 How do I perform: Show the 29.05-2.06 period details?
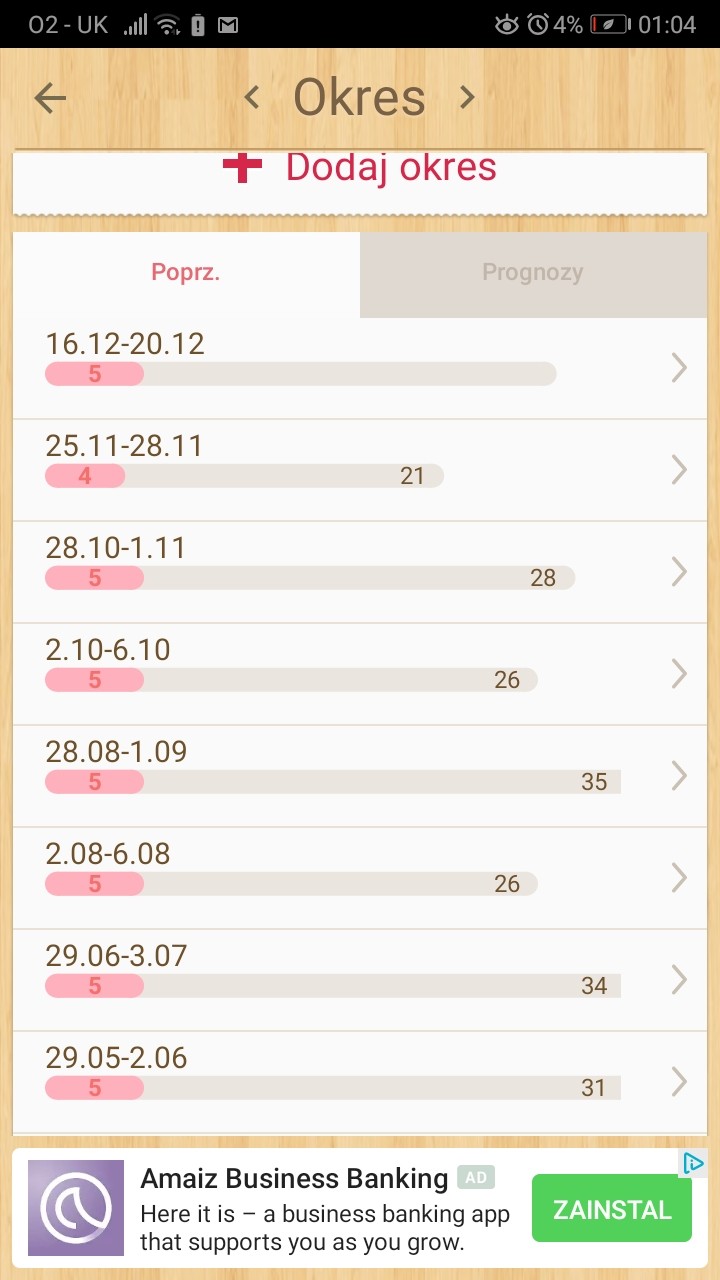[x=360, y=1082]
